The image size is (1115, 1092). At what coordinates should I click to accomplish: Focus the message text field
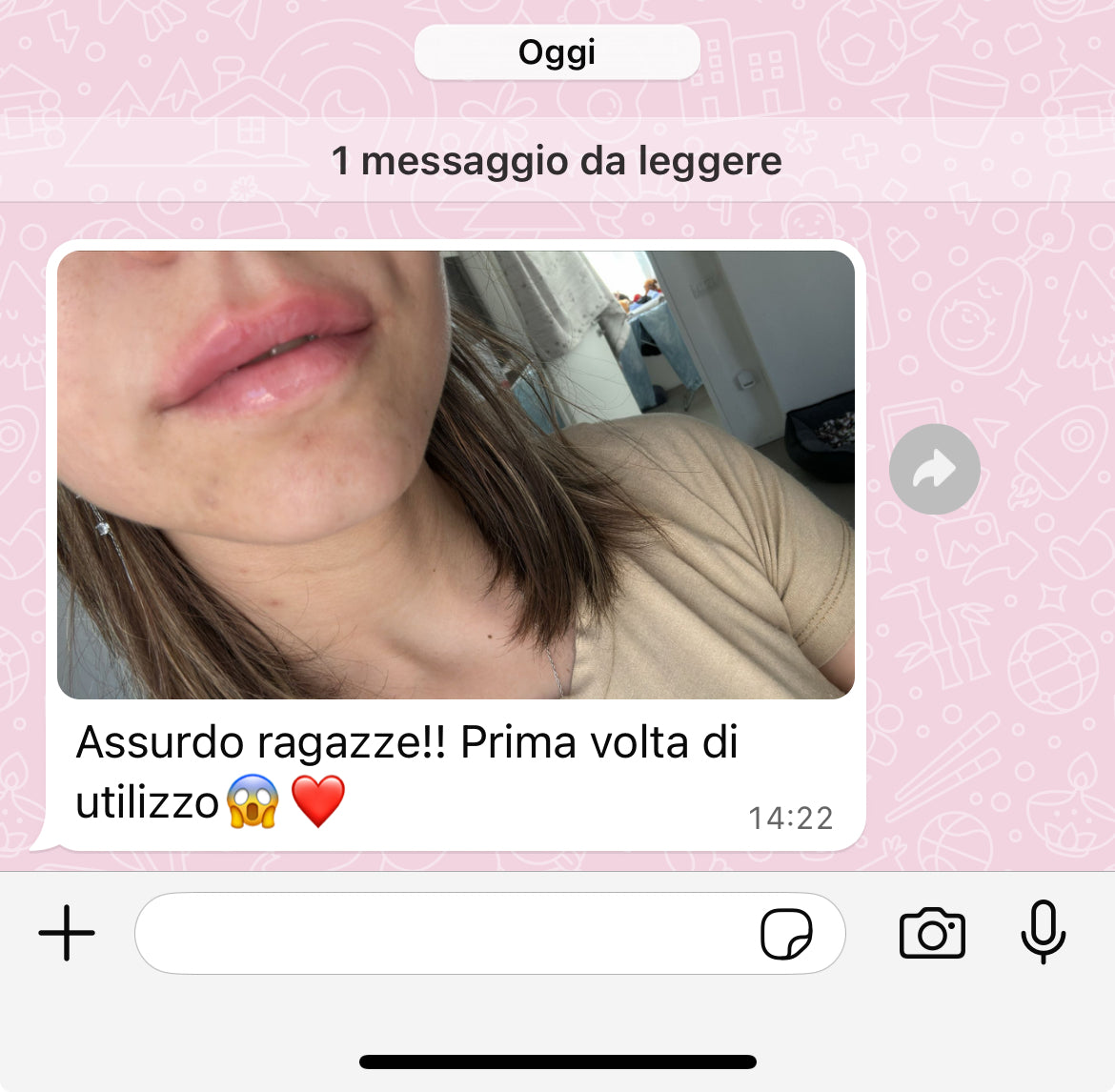tap(438, 933)
